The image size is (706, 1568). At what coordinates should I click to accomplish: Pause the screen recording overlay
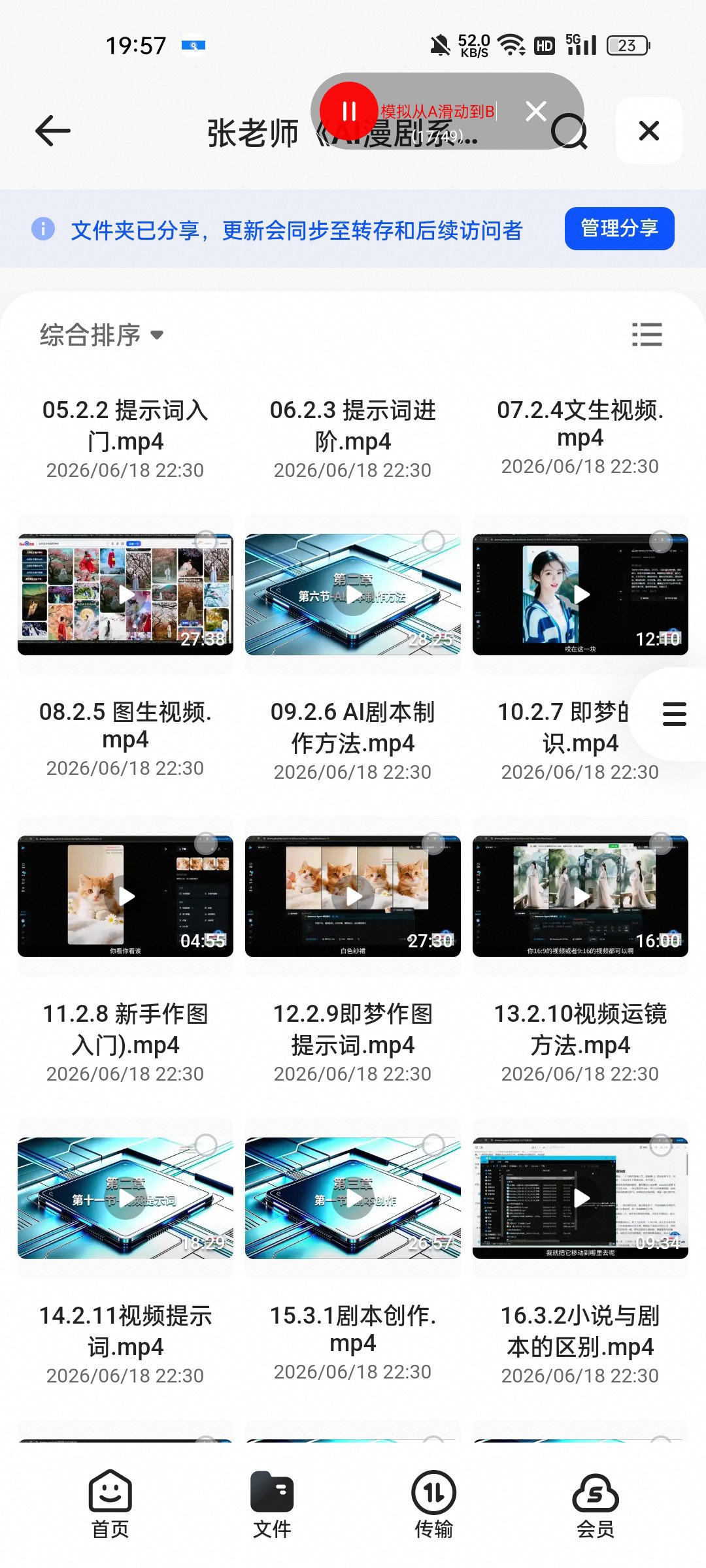pos(348,111)
